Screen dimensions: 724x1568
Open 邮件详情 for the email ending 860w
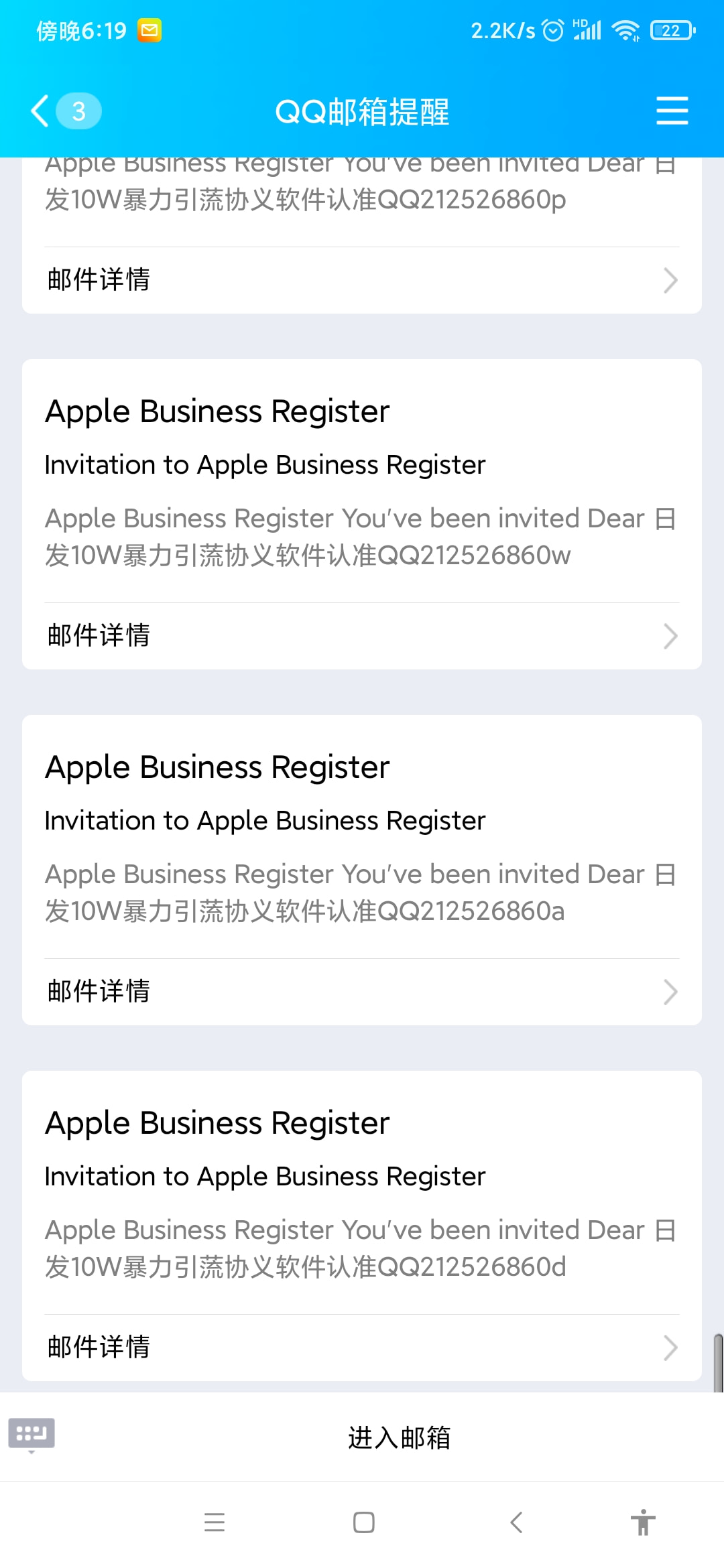[x=362, y=636]
